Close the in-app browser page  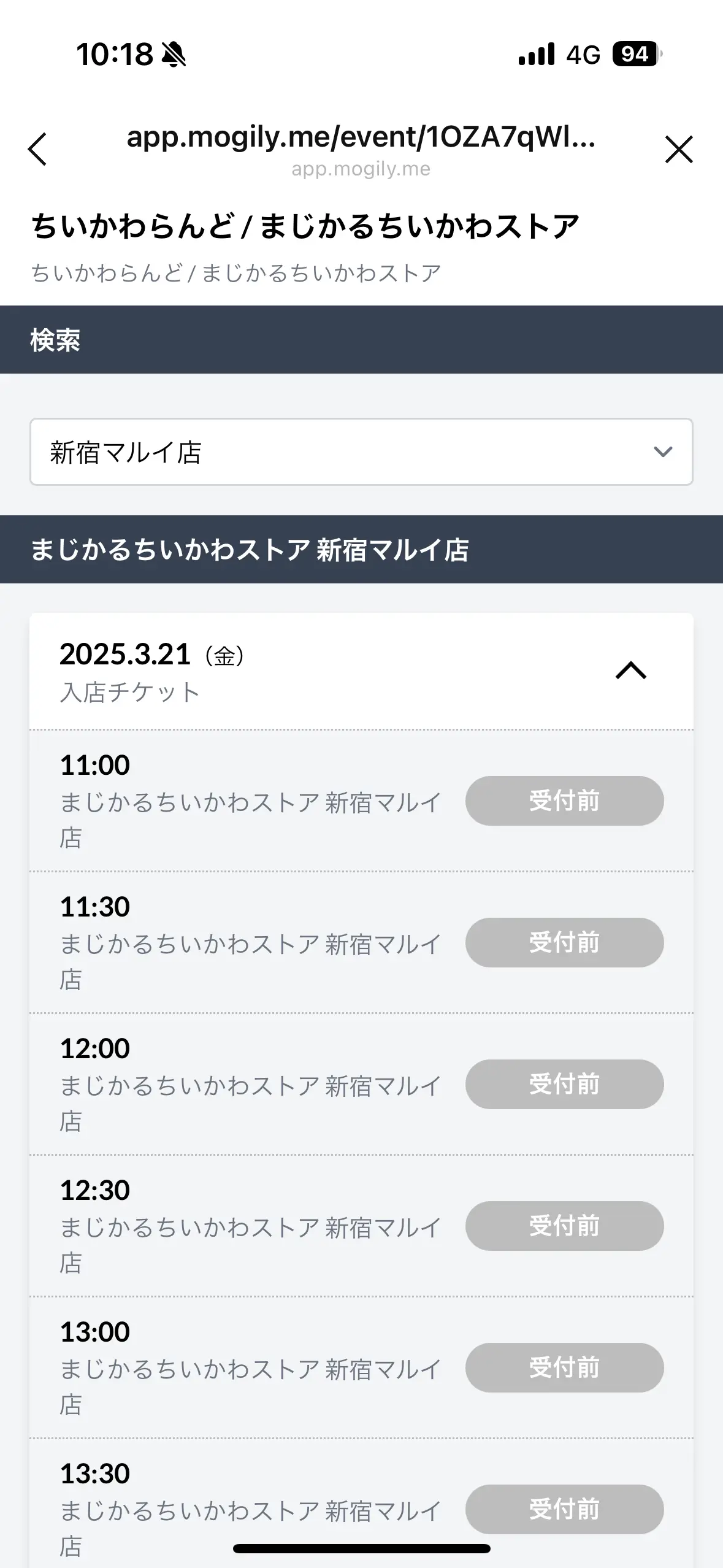click(679, 149)
